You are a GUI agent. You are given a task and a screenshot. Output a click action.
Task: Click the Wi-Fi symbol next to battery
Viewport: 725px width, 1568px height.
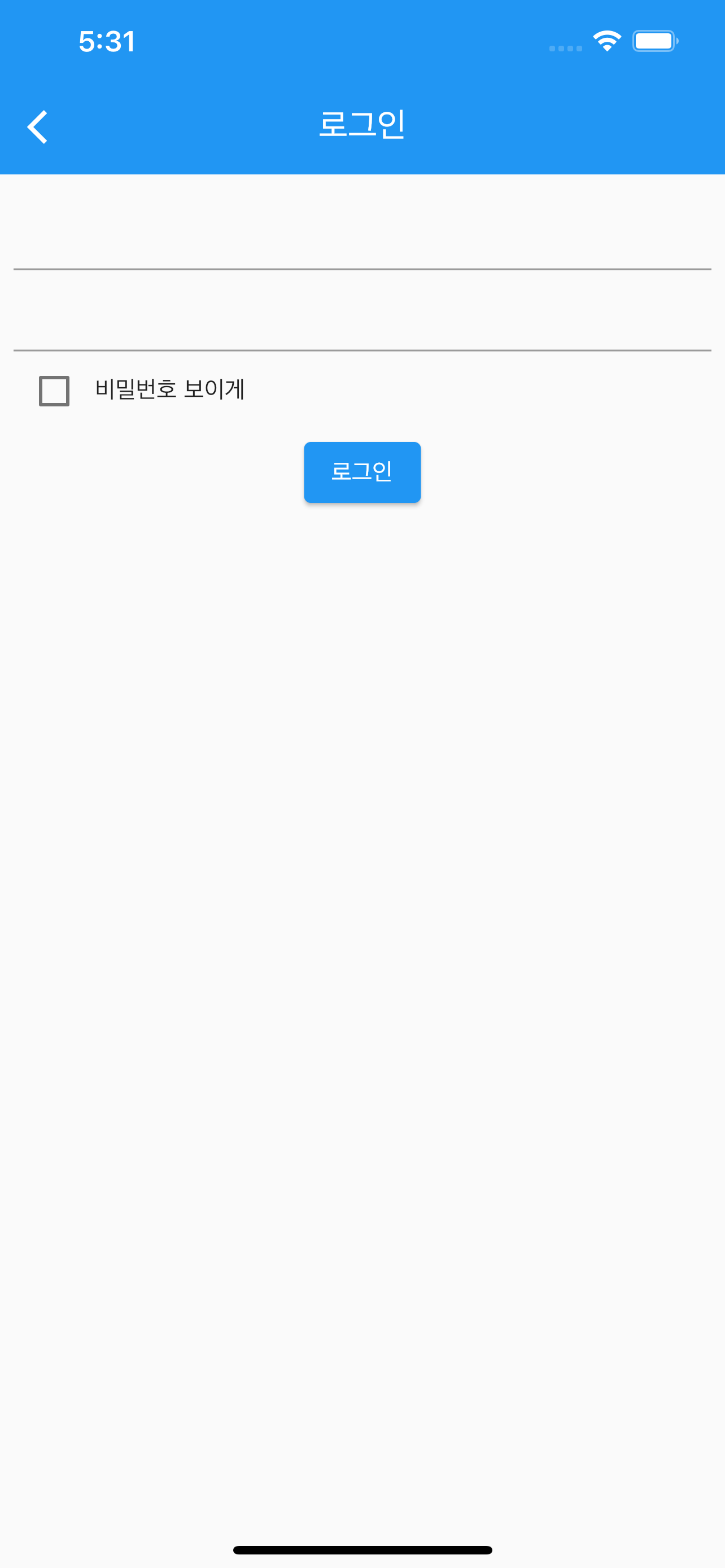605,40
